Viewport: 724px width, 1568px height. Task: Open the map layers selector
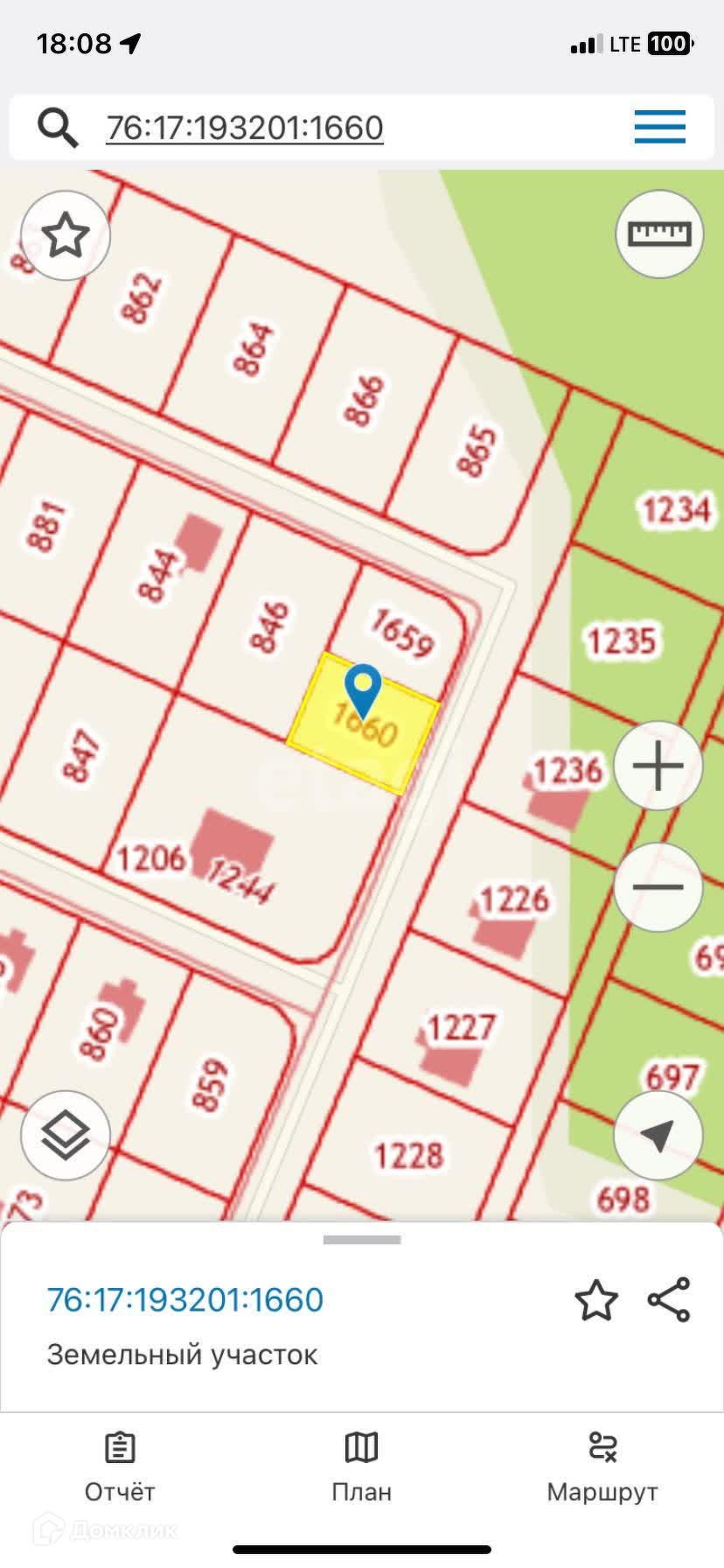[66, 1135]
